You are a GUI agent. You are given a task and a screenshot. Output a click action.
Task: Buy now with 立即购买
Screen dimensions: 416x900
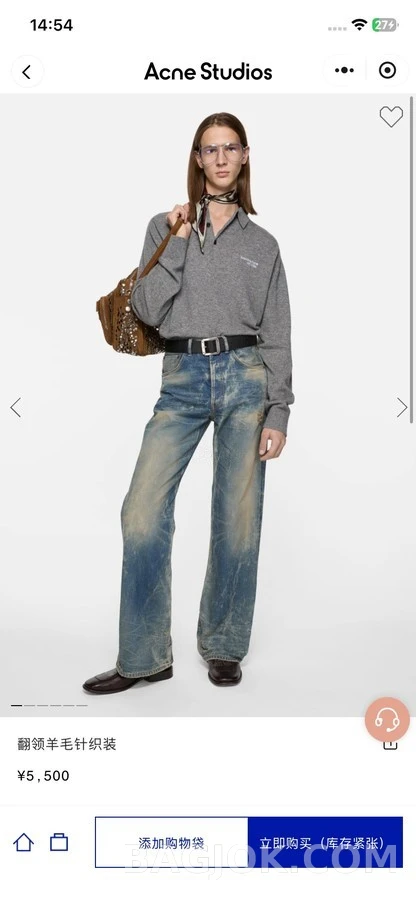325,843
